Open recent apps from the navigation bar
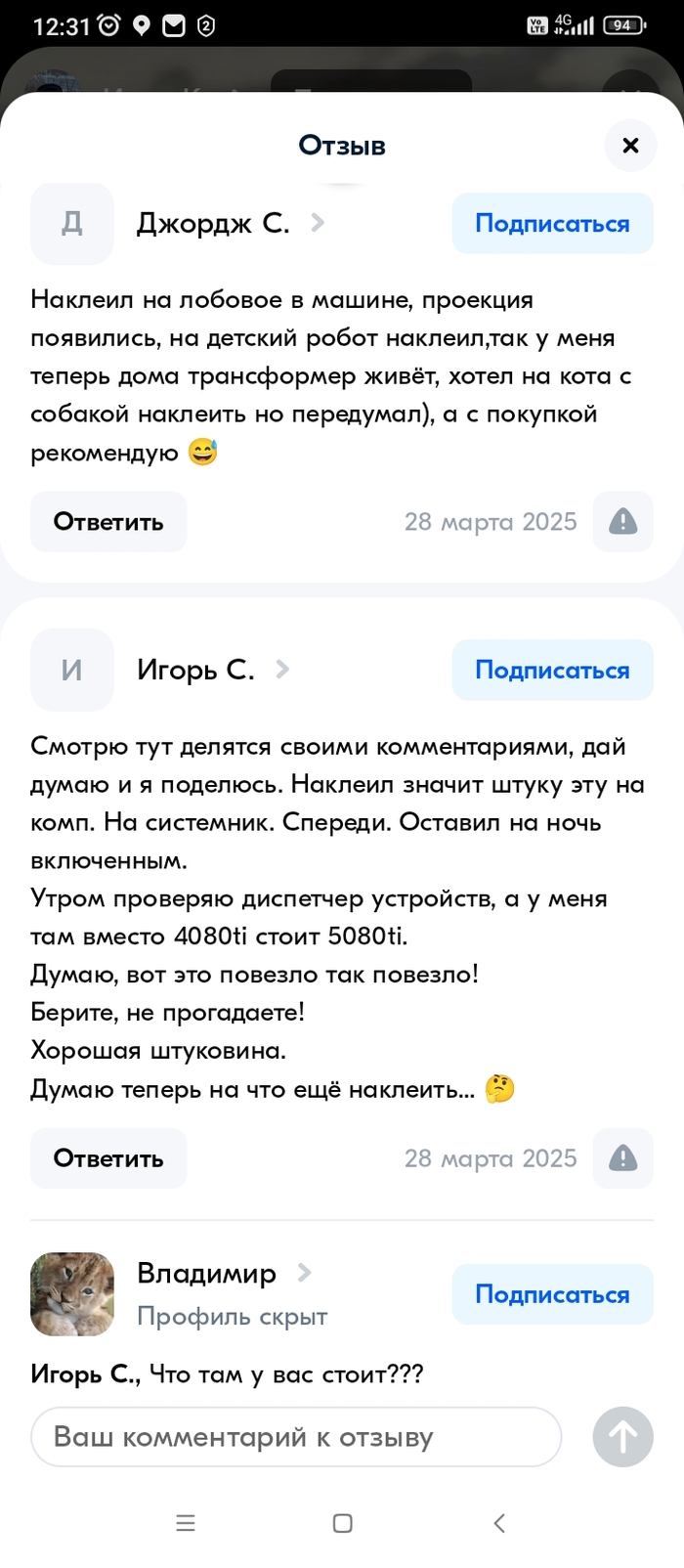The height and width of the screenshot is (1568, 684). [186, 1523]
